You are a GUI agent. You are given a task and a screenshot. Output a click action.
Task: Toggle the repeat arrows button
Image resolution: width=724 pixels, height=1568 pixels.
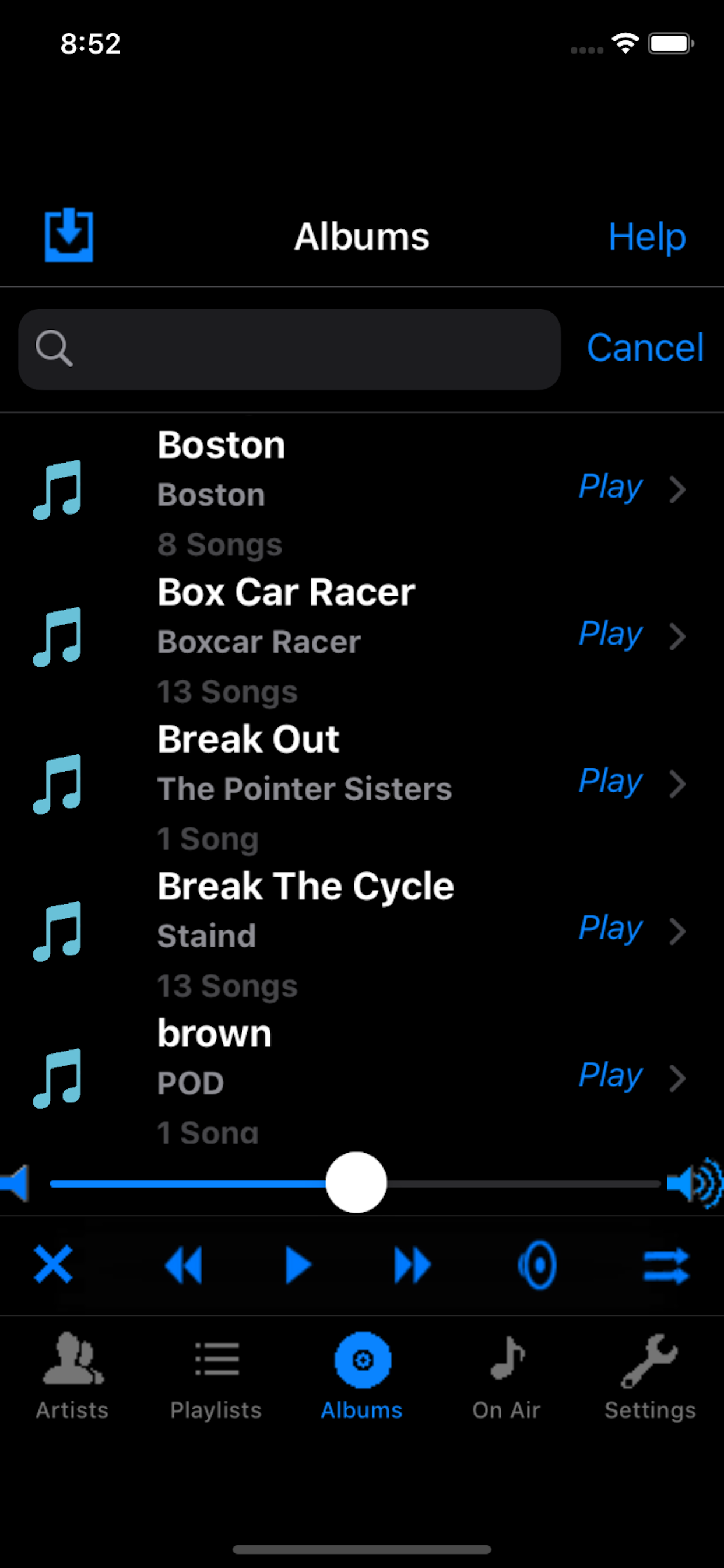click(x=666, y=1265)
